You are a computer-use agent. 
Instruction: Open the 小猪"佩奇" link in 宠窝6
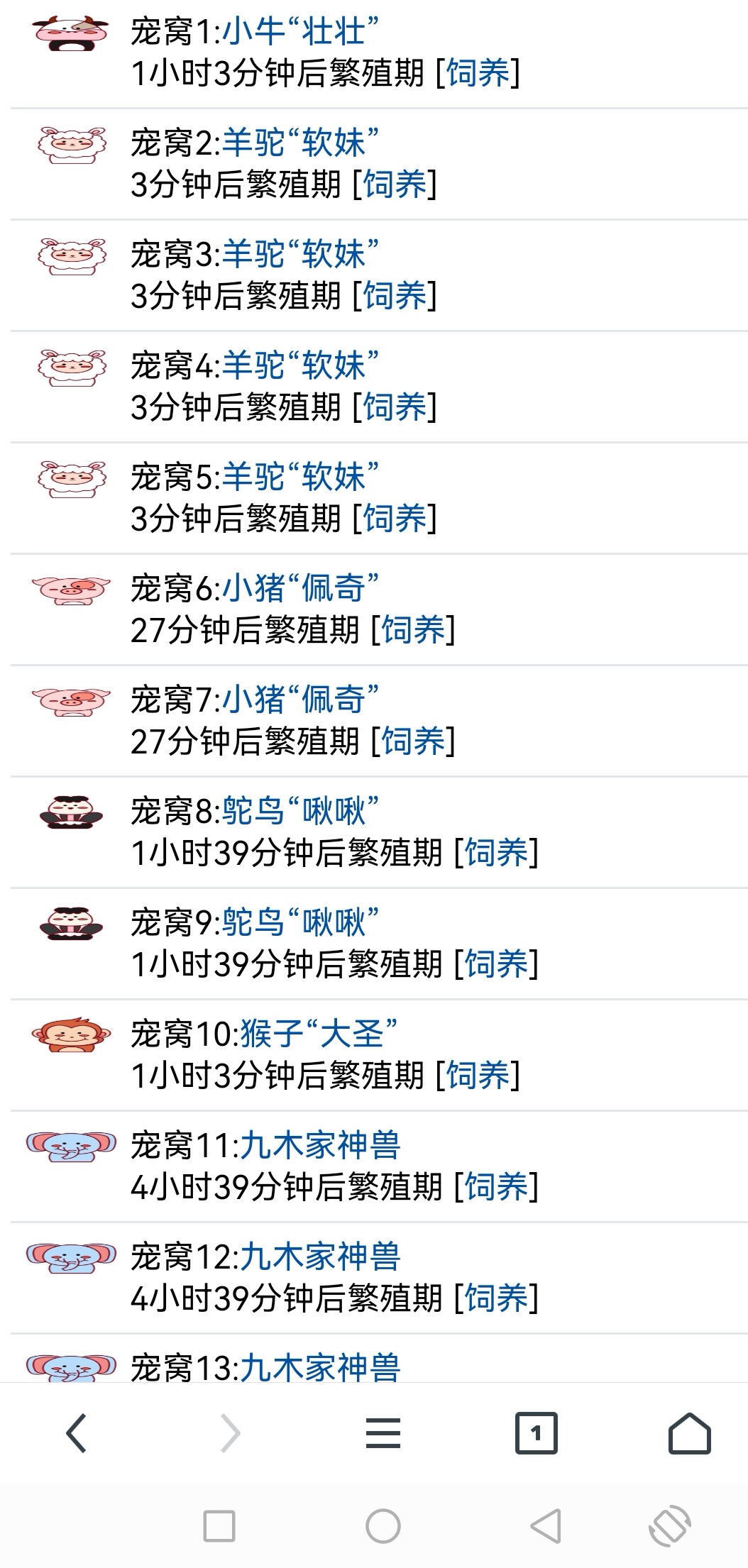(300, 588)
